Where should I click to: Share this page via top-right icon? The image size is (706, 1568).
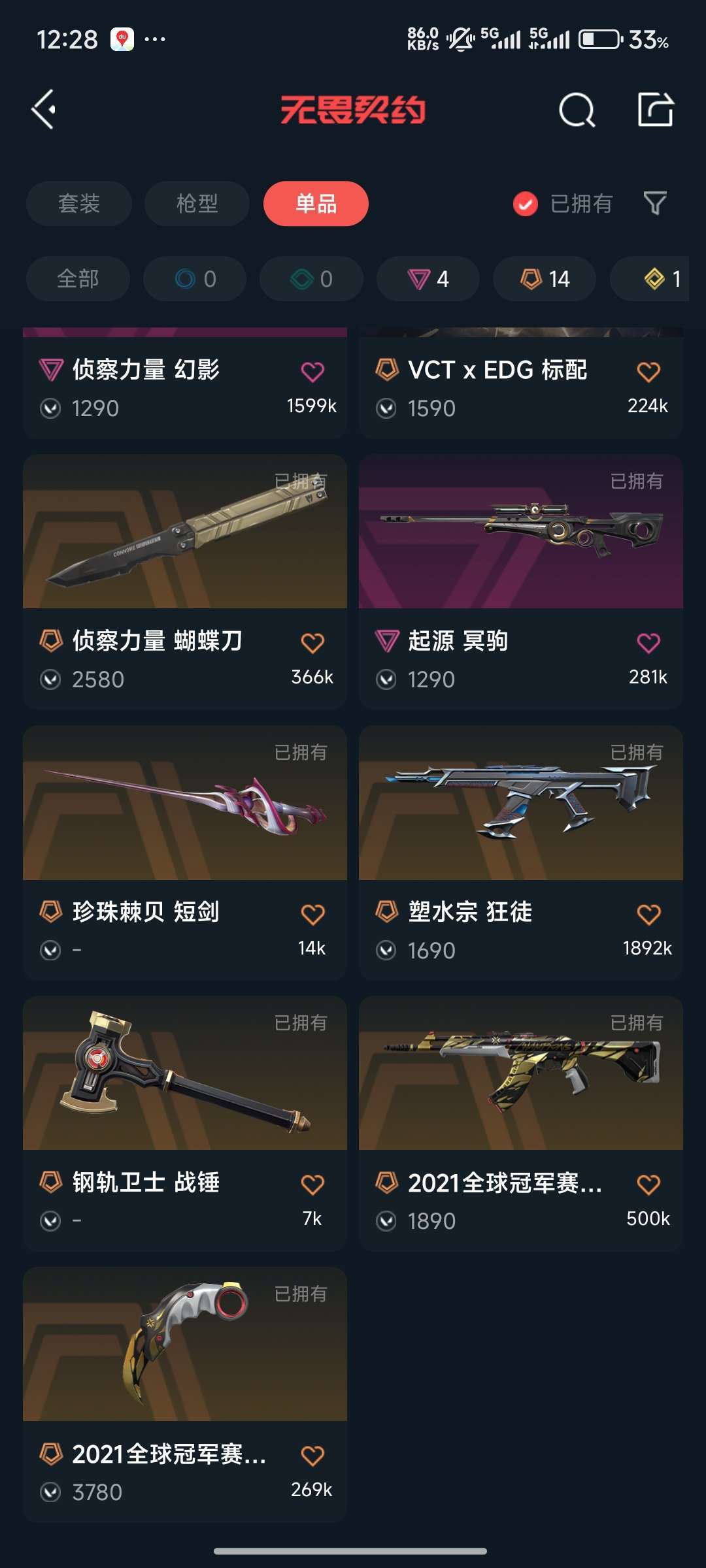pos(655,109)
